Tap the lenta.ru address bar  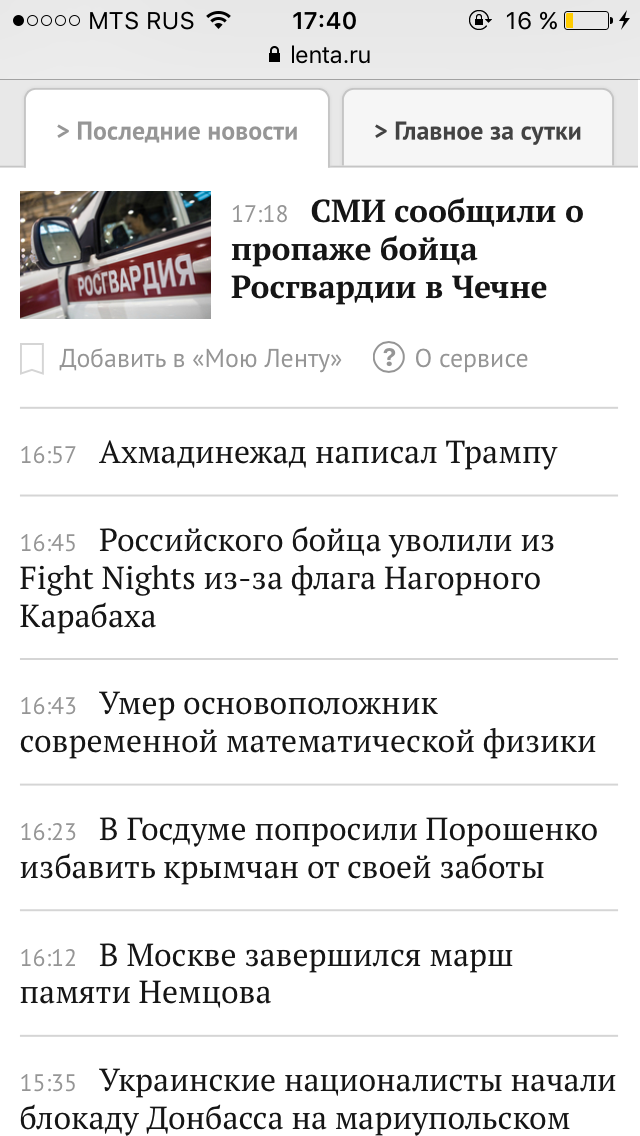(x=320, y=55)
